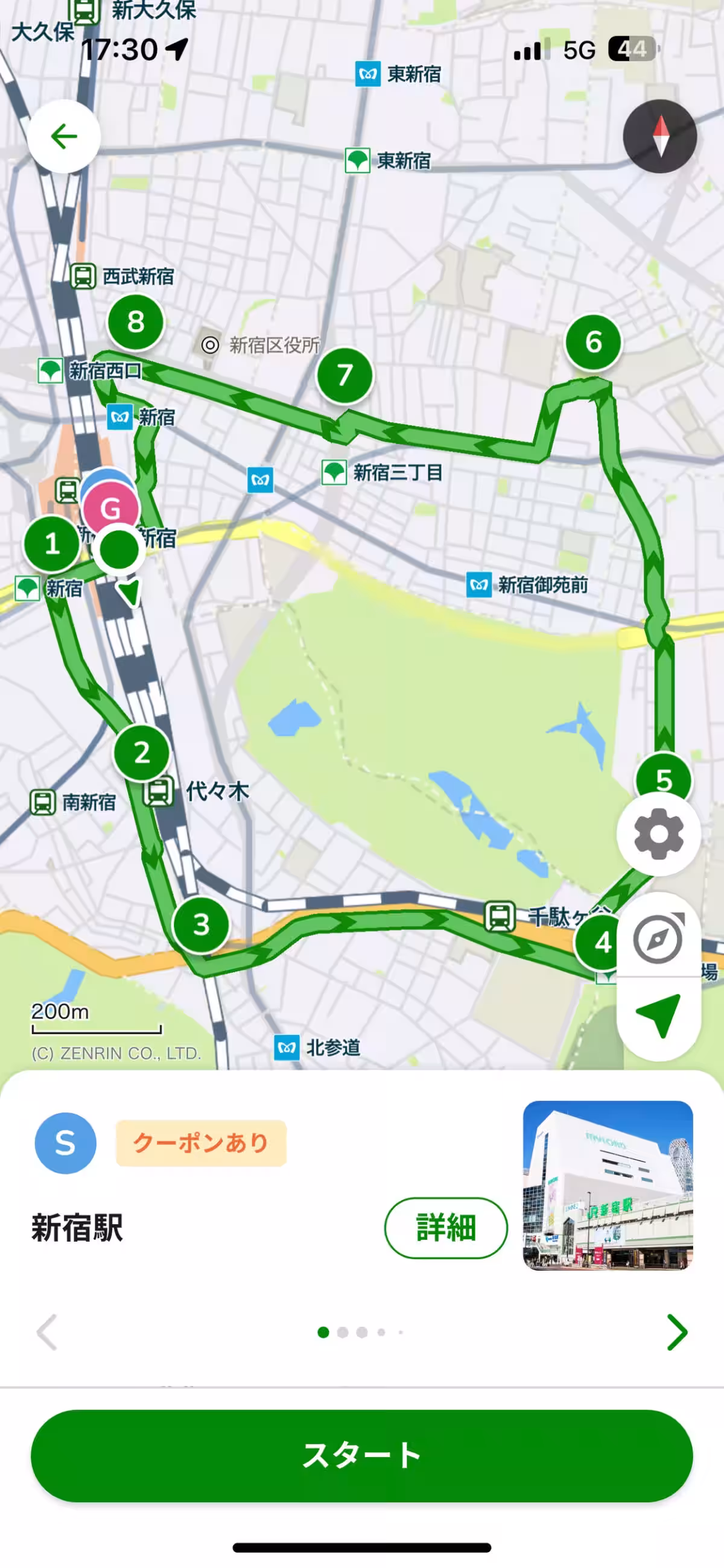Screen dimensions: 724x1568
Task: Select the second page dot in the carousel
Action: click(343, 1332)
